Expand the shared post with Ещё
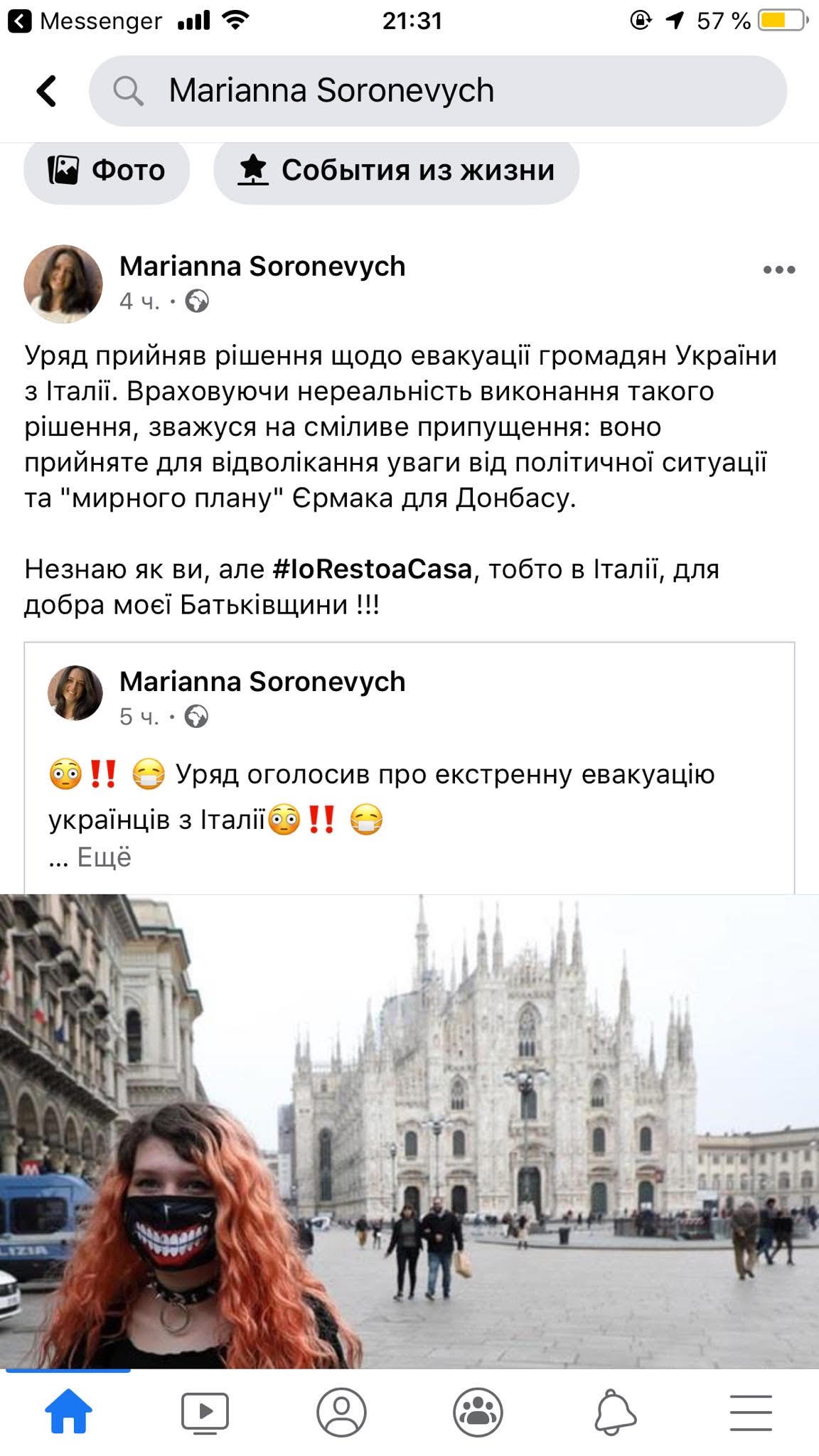The height and width of the screenshot is (1456, 819). coord(104,857)
